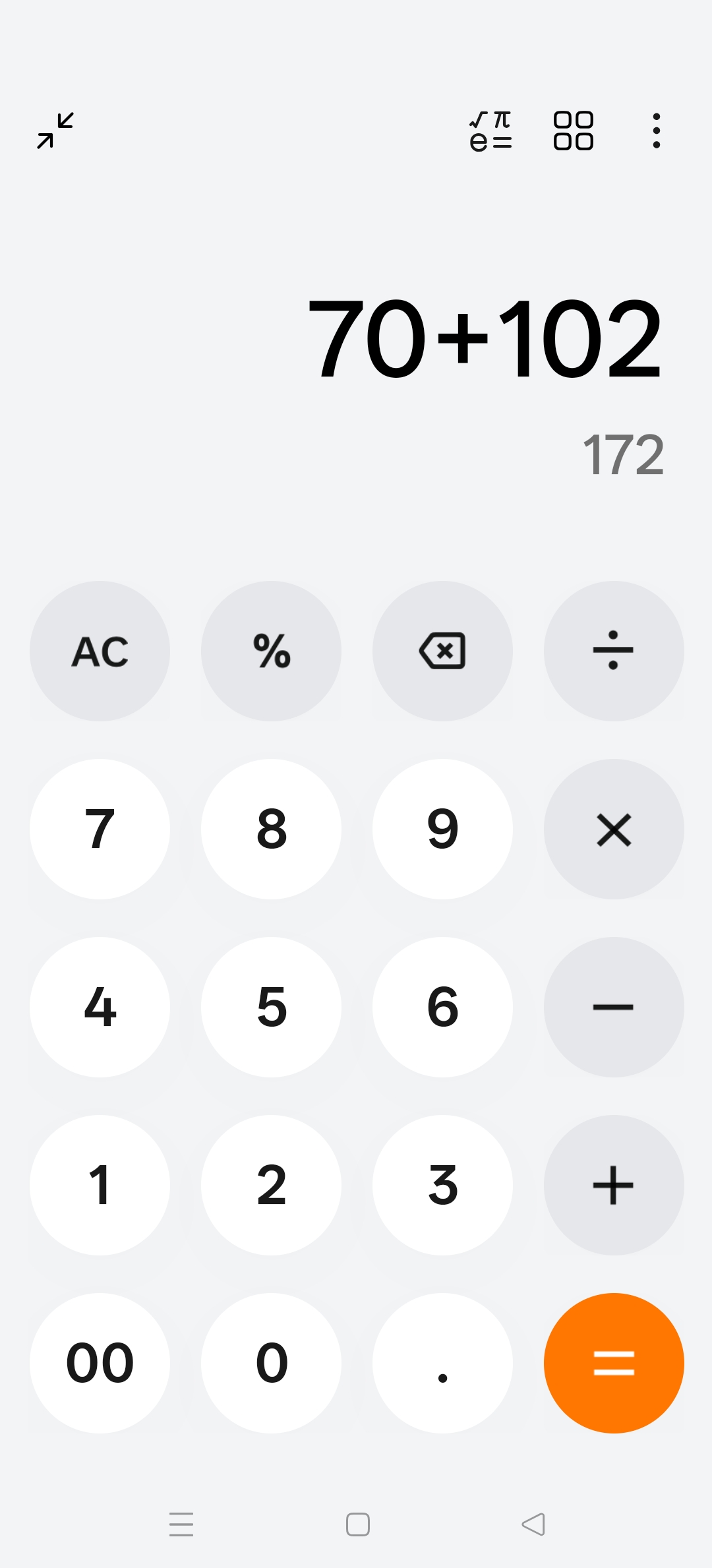Shrink calculator to a small window
The width and height of the screenshot is (712, 1568).
pyautogui.click(x=55, y=131)
